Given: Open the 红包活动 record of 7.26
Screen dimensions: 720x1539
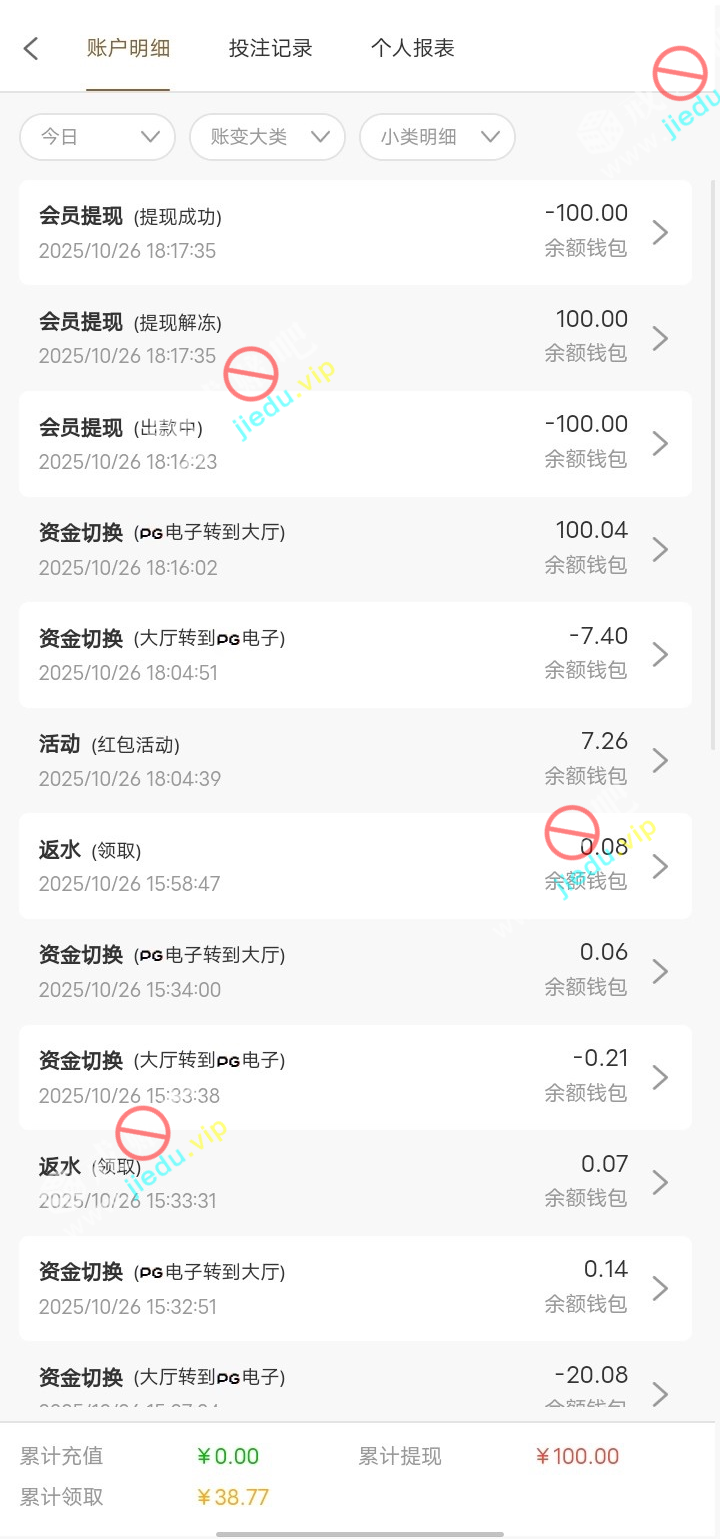Looking at the screenshot, I should [355, 760].
